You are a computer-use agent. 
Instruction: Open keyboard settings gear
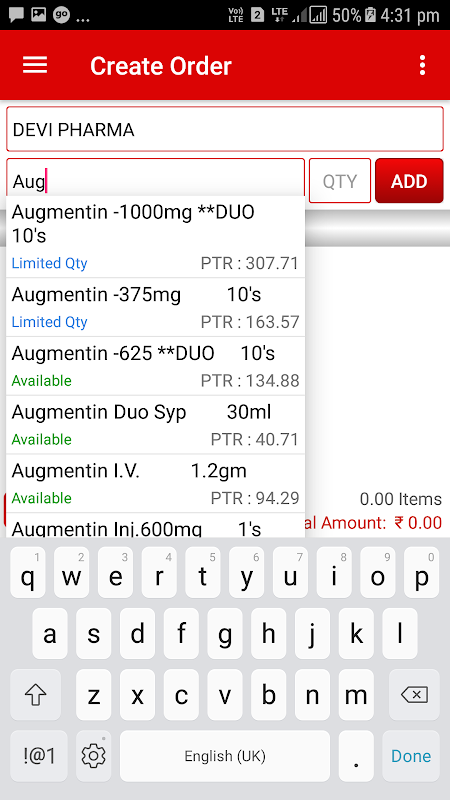[x=93, y=756]
